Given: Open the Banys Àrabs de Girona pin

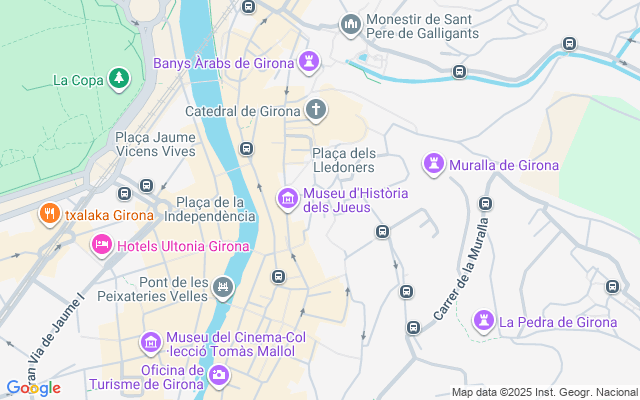Looking at the screenshot, I should click(x=308, y=62).
